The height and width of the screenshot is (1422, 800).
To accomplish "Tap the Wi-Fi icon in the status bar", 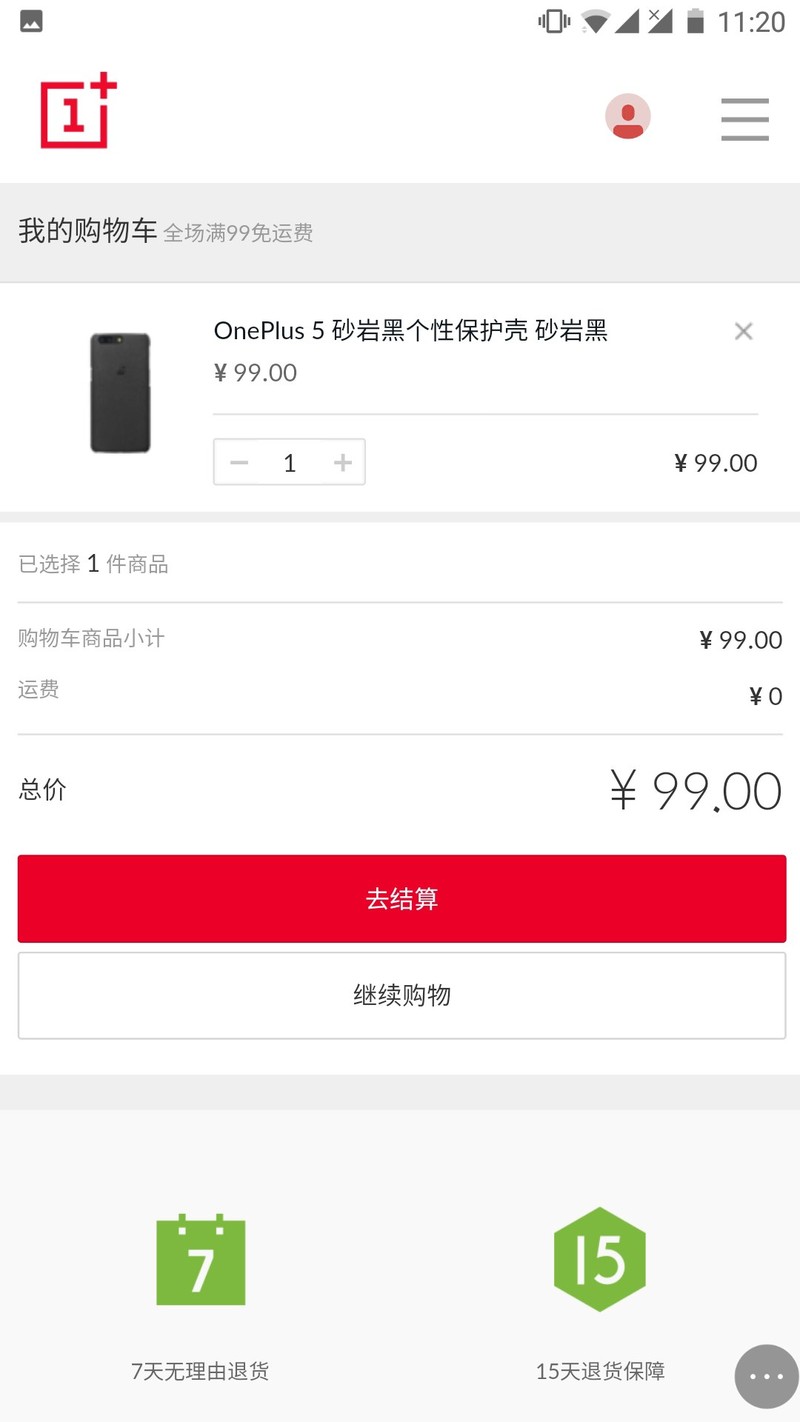I will click(594, 21).
